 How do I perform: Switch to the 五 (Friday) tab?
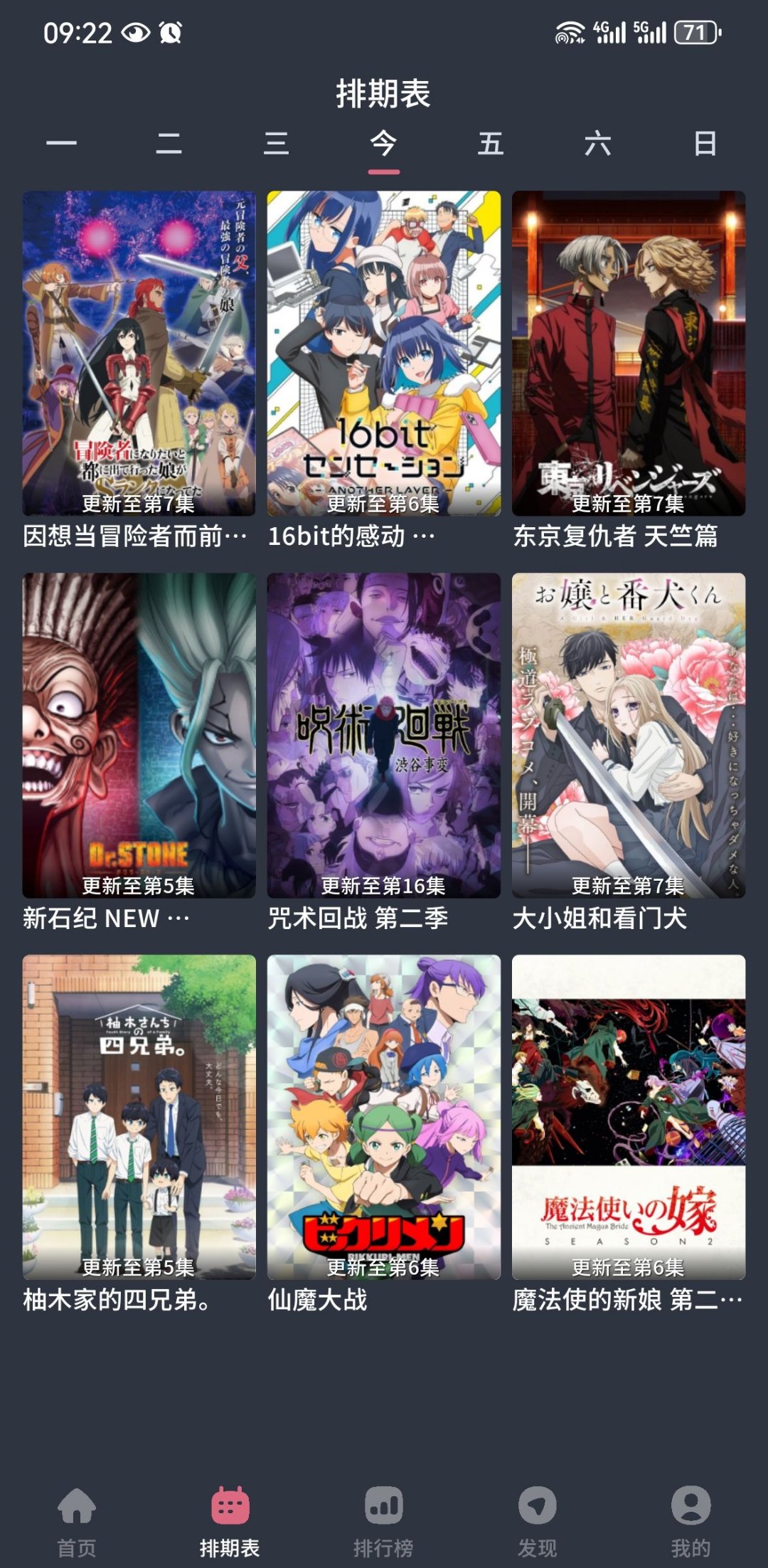click(491, 144)
